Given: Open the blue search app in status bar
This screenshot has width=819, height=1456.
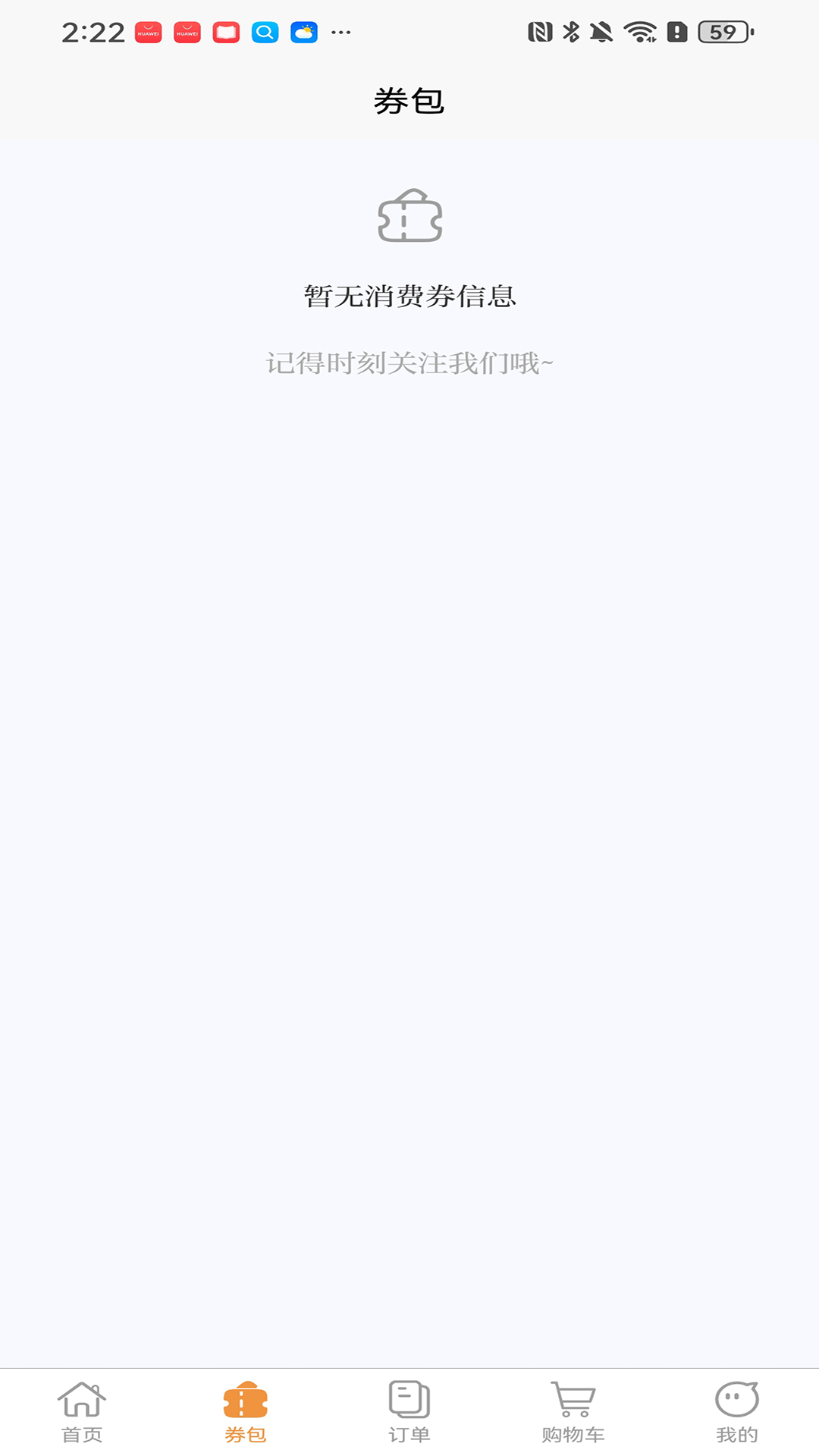Looking at the screenshot, I should click(x=263, y=33).
